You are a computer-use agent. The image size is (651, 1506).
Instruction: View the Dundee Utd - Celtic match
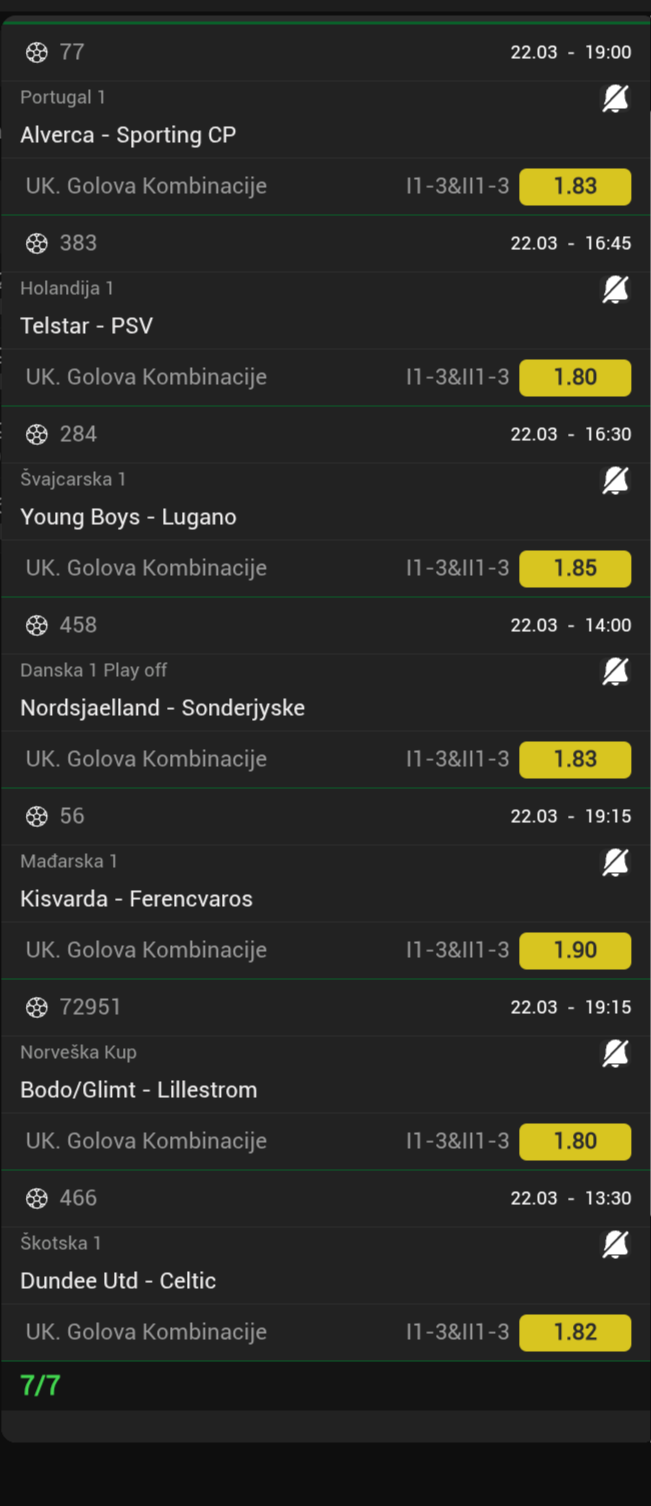click(x=118, y=1281)
